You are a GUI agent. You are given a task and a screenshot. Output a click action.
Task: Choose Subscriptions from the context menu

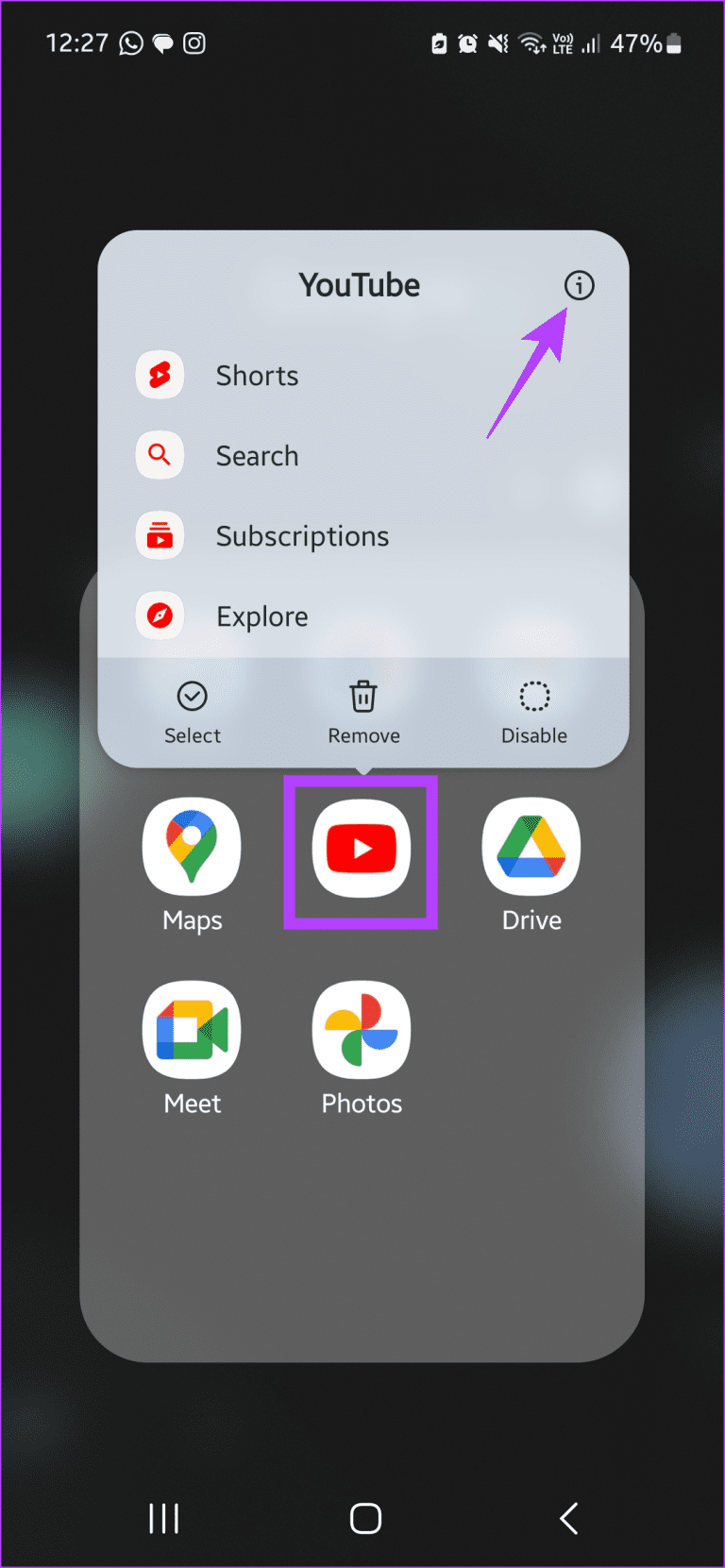coord(302,535)
